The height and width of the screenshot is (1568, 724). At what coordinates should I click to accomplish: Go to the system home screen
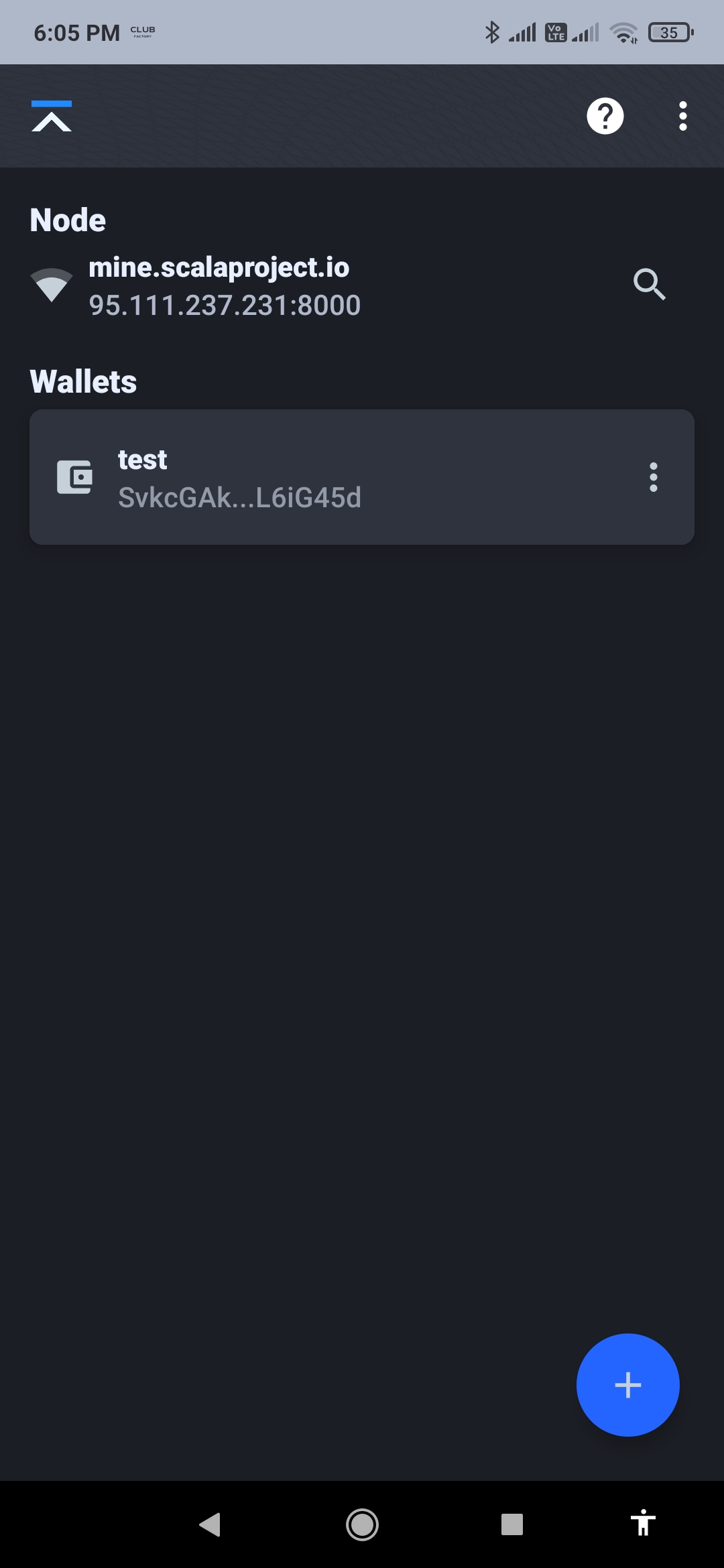coord(362,1524)
